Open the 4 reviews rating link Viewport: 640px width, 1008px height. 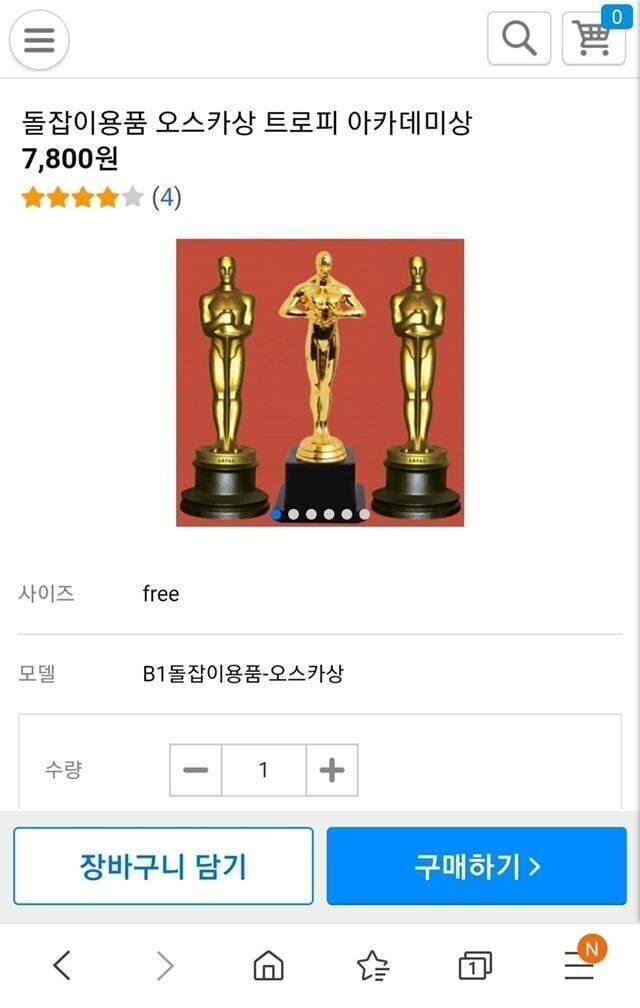click(x=166, y=197)
